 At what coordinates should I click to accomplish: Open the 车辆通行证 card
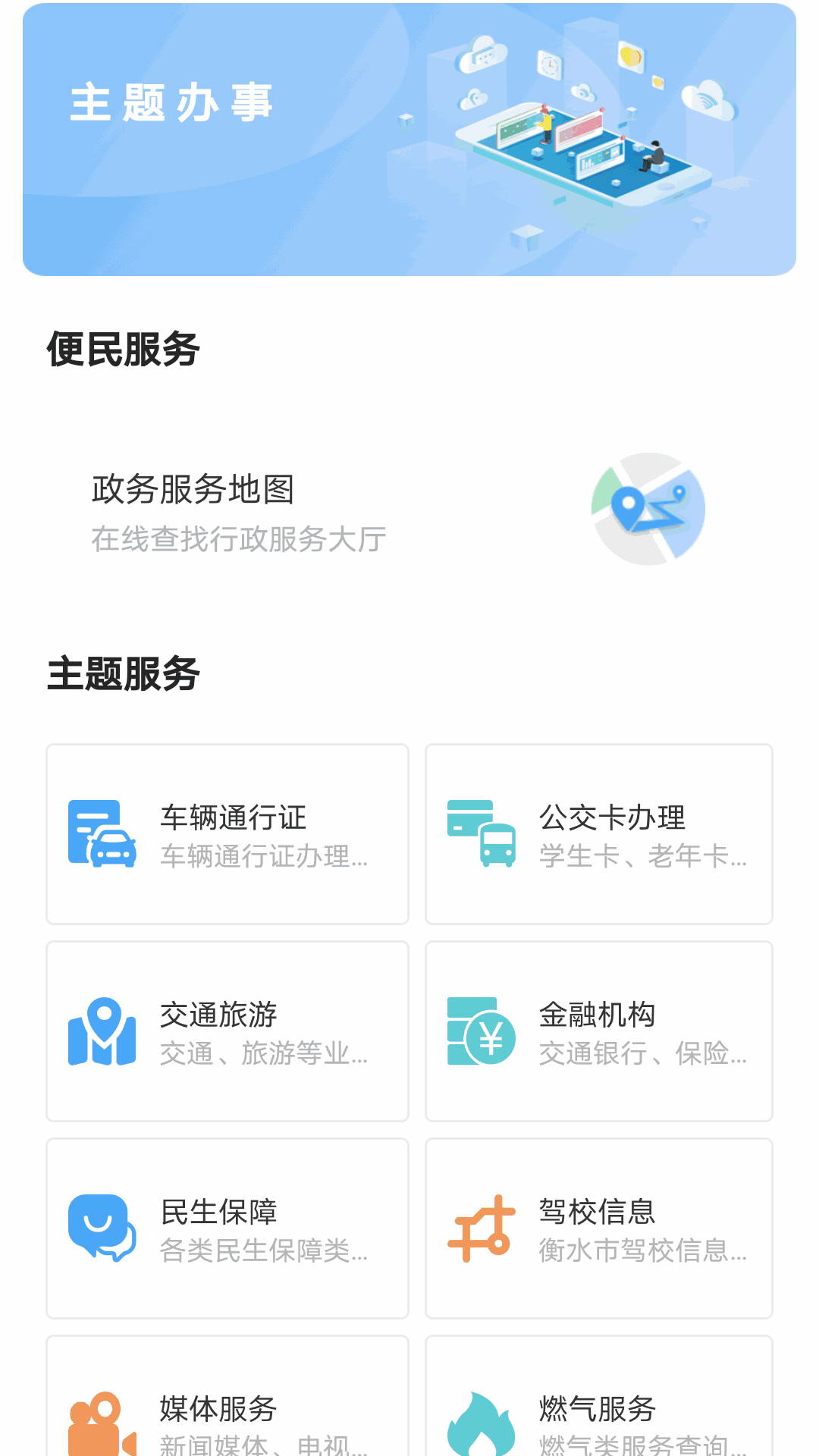click(227, 834)
